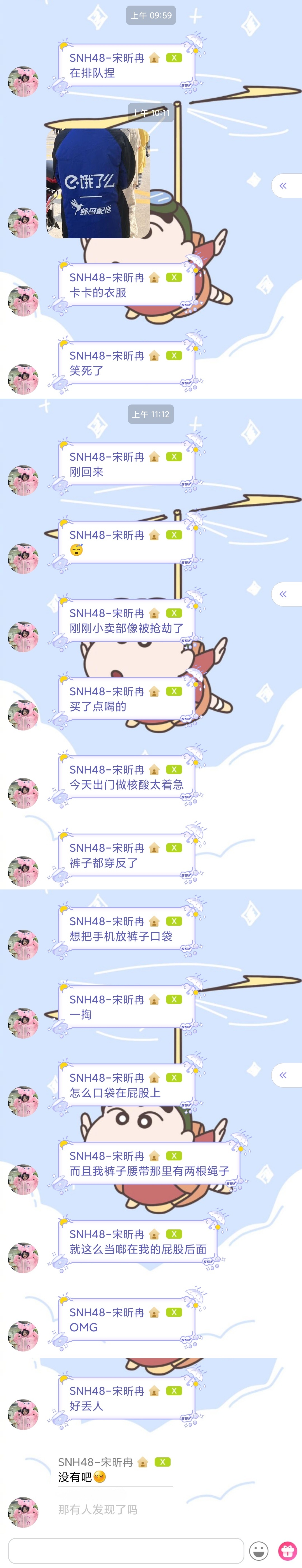Open the emoji picker
The image size is (302, 1568).
[x=259, y=1550]
